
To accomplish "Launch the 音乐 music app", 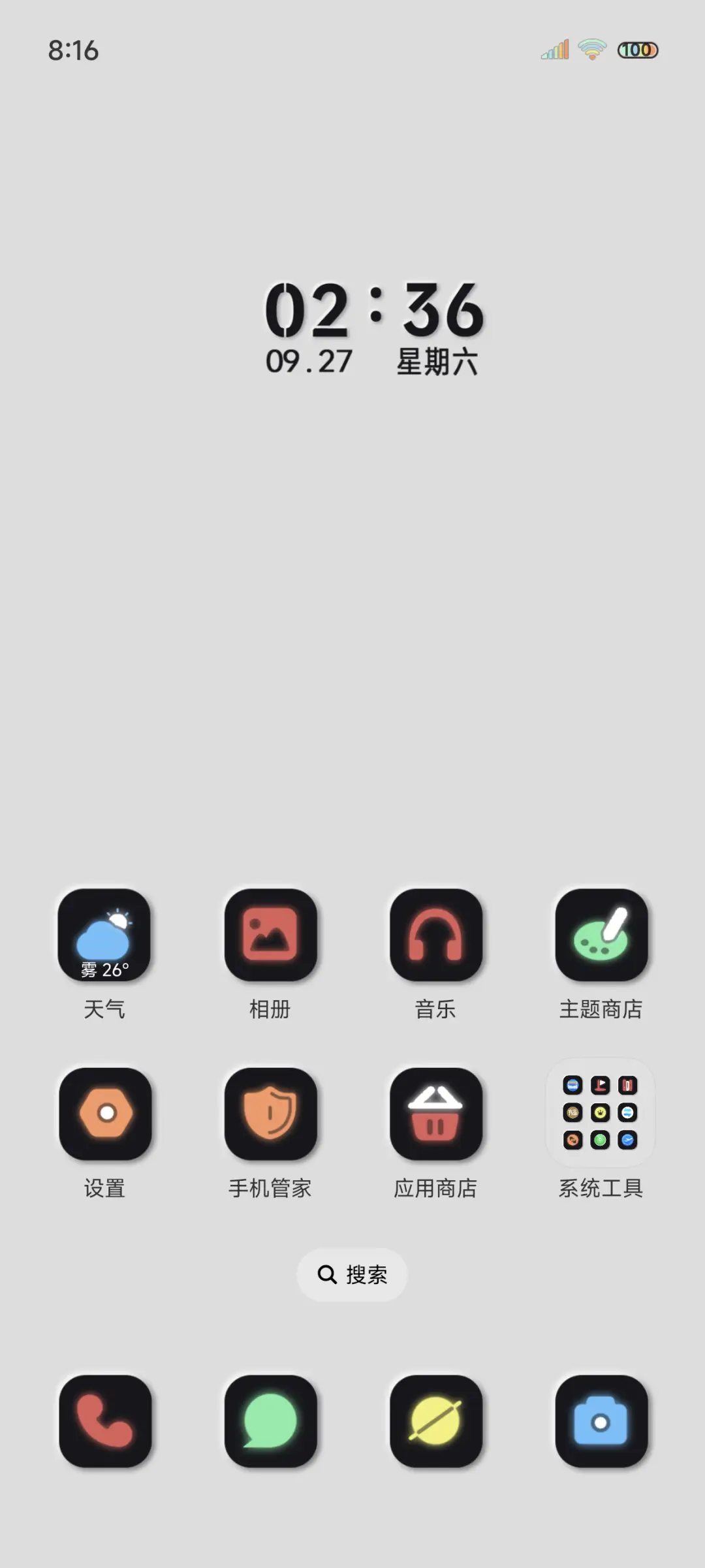I will (x=436, y=939).
